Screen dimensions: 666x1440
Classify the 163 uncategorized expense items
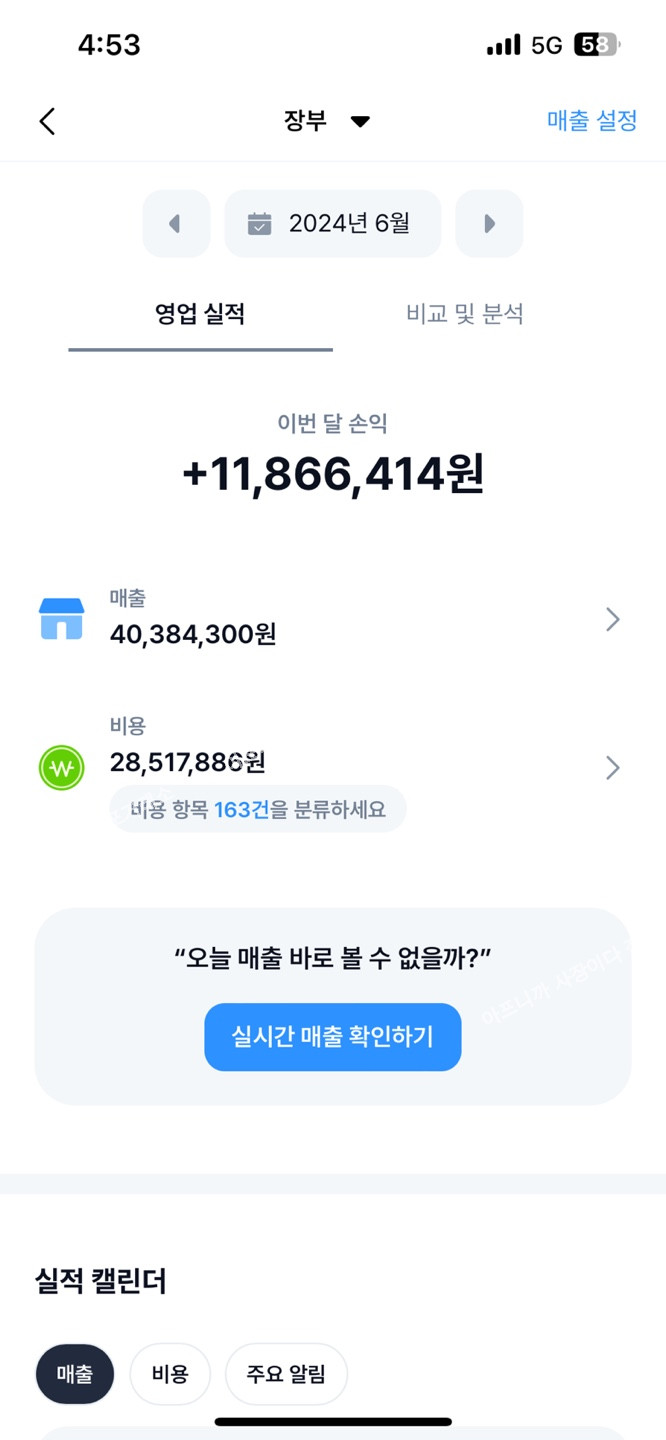coord(258,809)
